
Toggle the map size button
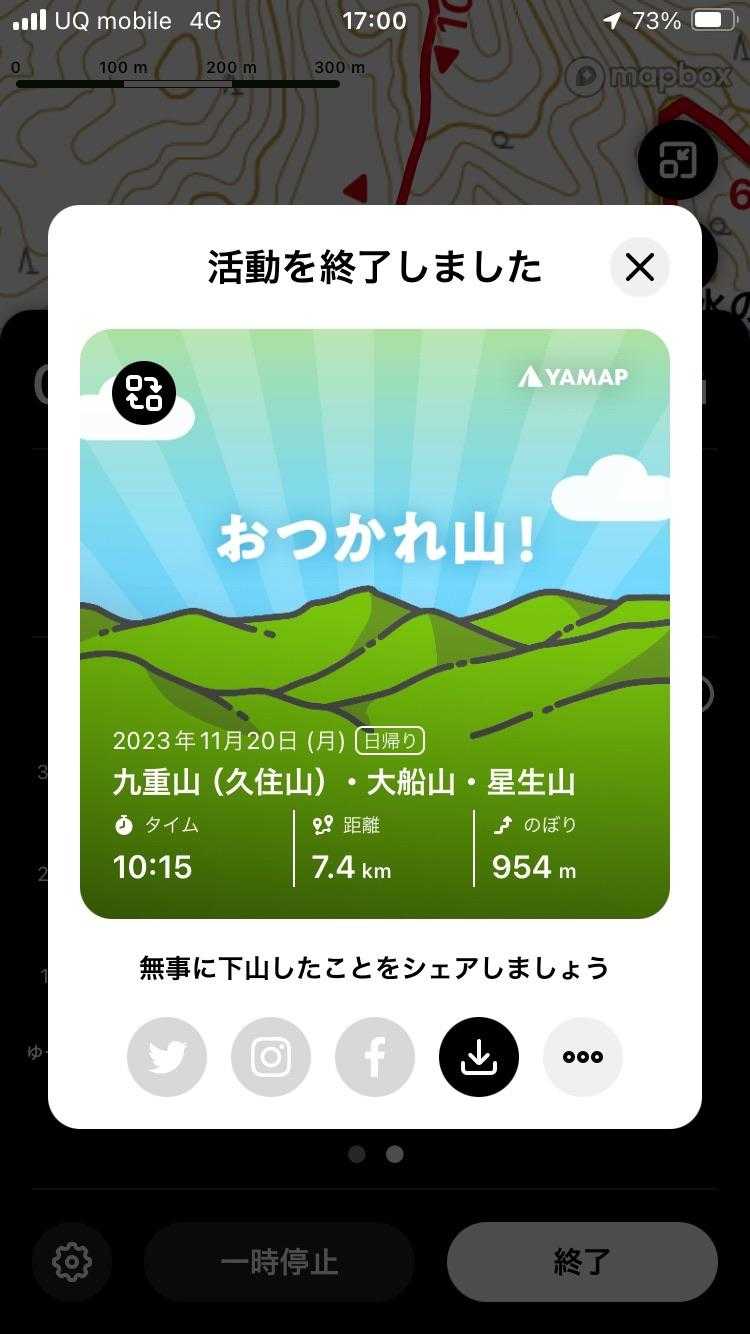click(677, 160)
